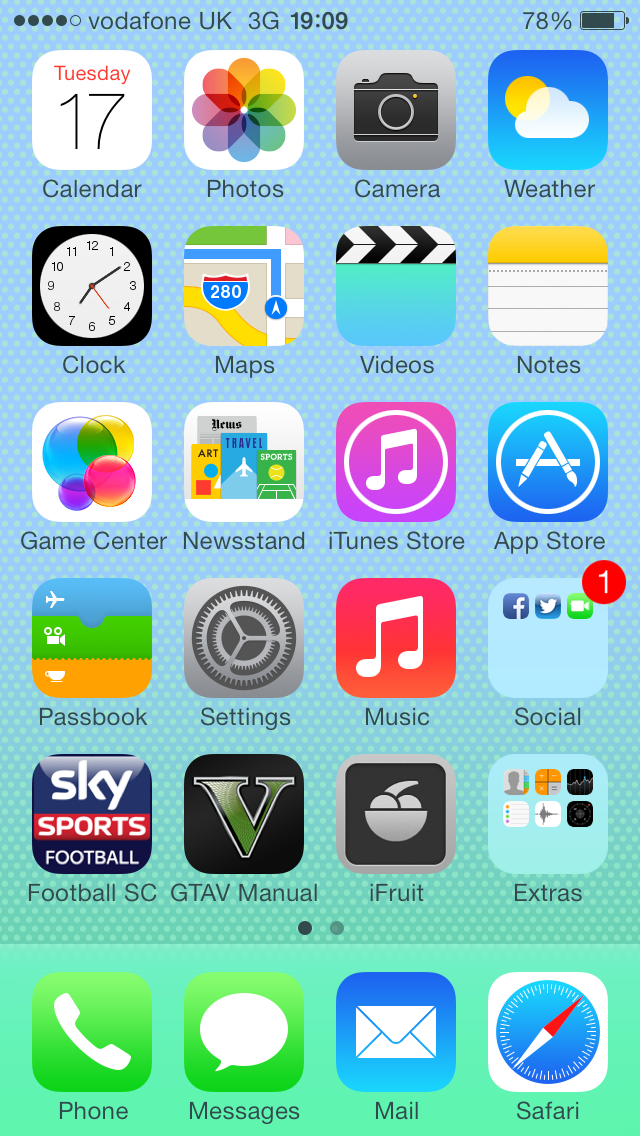Open the Clock app
This screenshot has width=640, height=1136.
pyautogui.click(x=92, y=286)
